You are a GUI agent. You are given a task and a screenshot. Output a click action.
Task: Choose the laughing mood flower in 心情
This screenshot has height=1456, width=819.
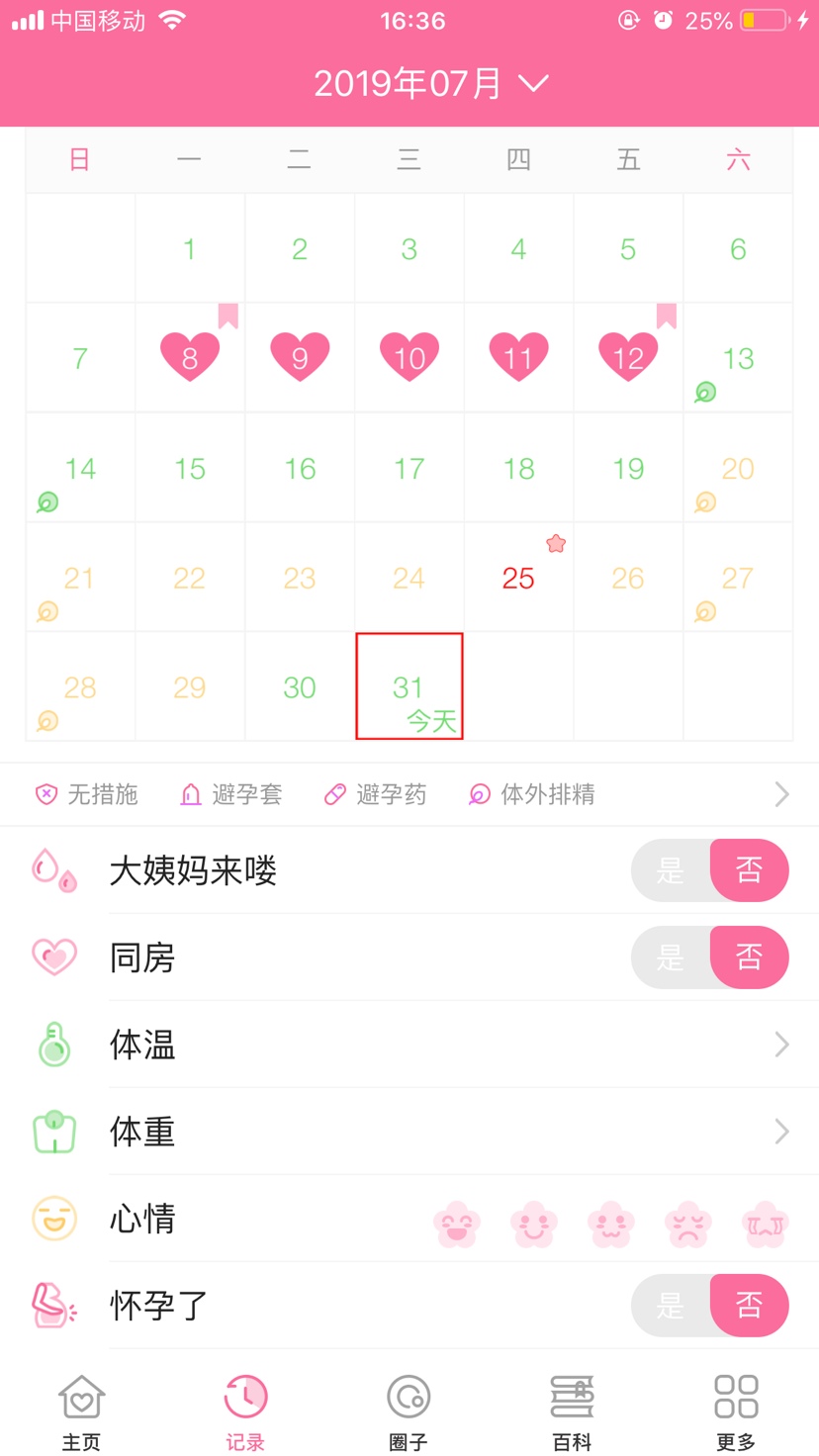pyautogui.click(x=457, y=1225)
